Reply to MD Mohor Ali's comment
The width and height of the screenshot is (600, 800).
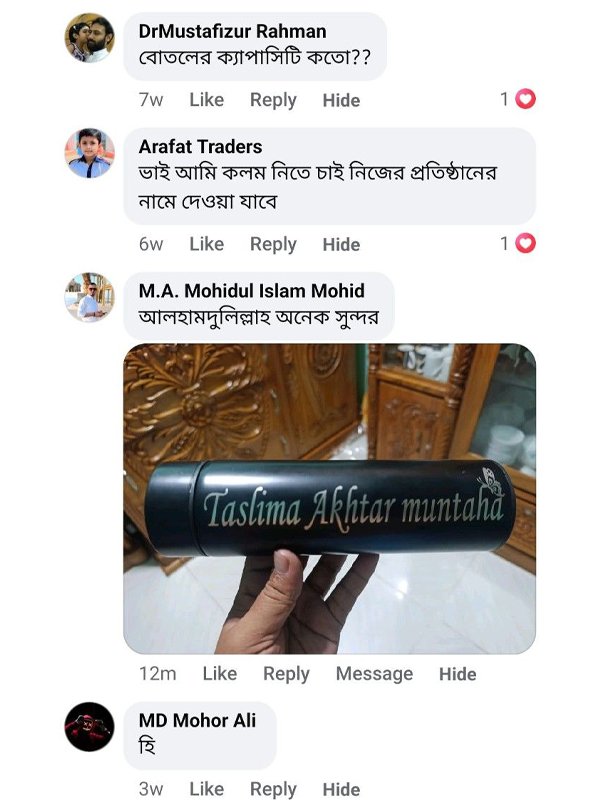(273, 789)
